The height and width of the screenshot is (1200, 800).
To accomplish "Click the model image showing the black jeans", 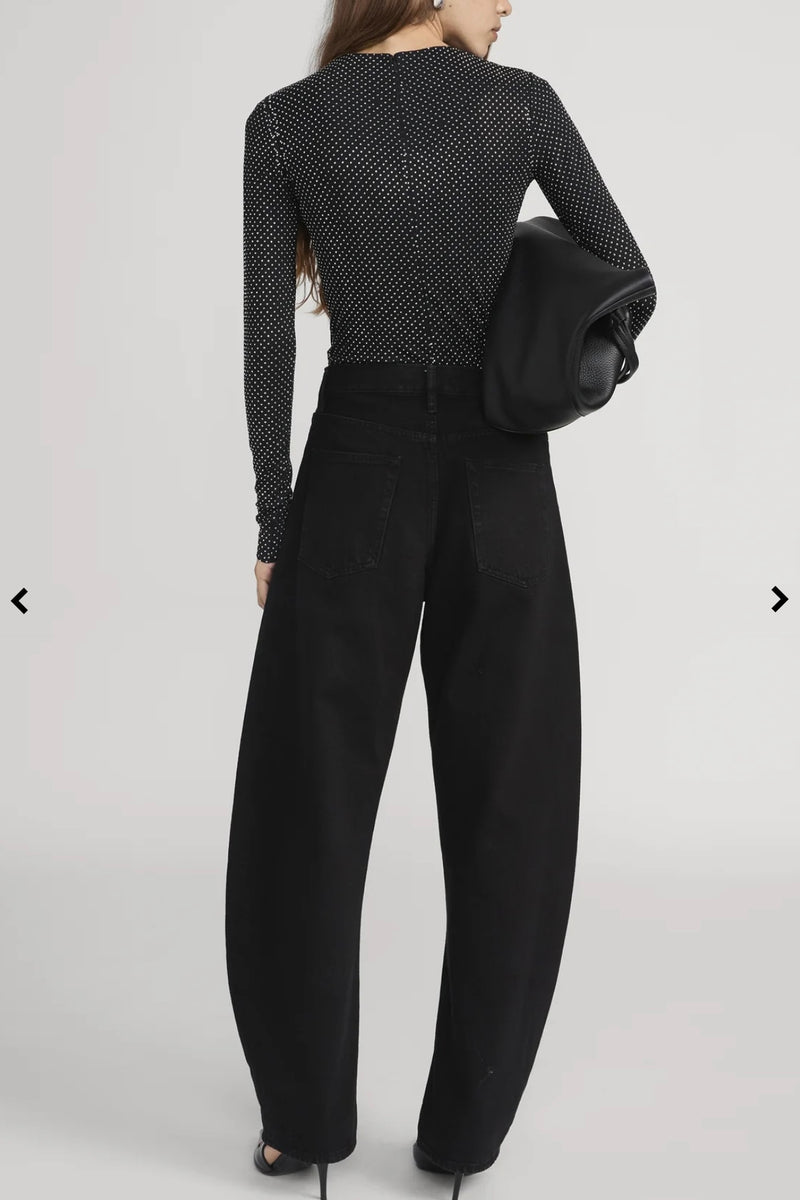I will (400, 700).
